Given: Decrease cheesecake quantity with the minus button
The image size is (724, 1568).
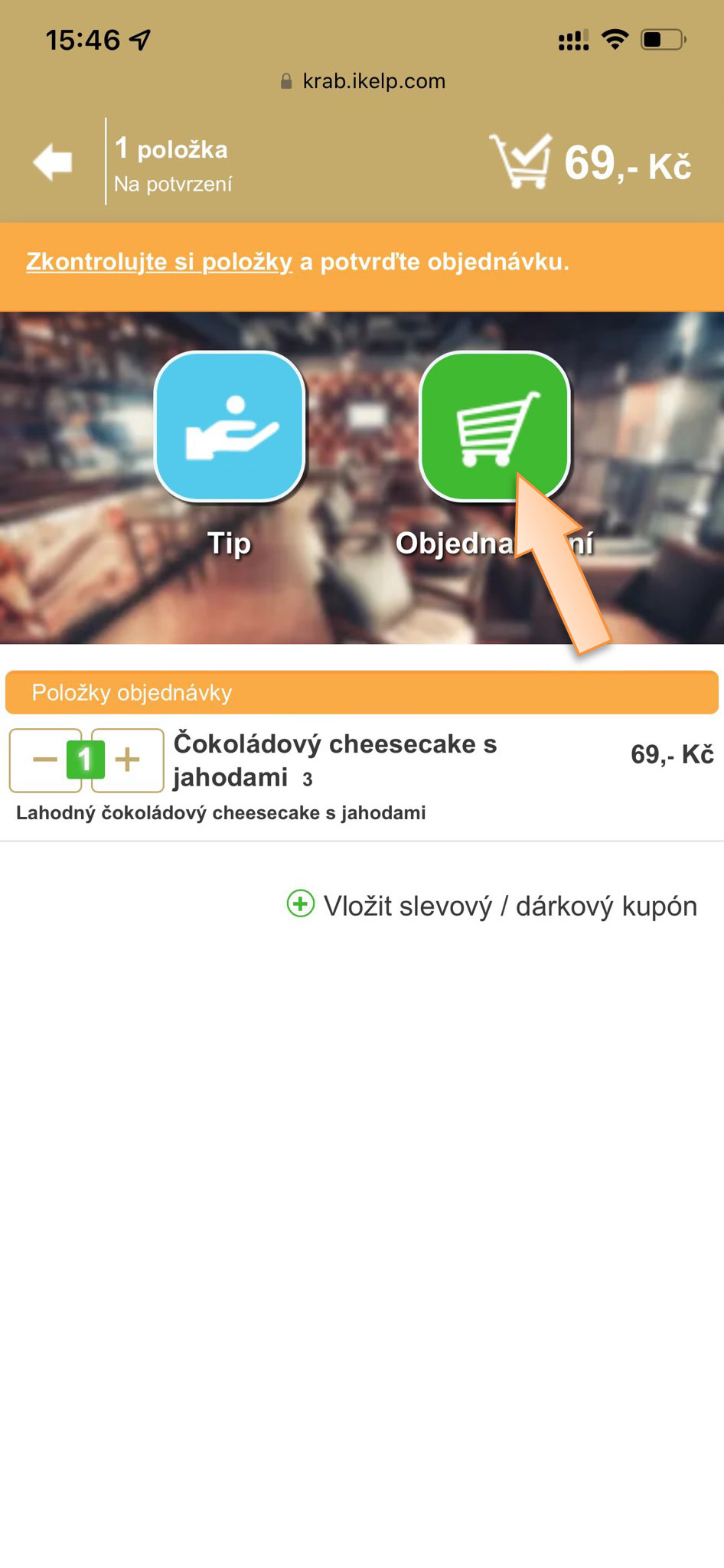Looking at the screenshot, I should click(x=44, y=760).
